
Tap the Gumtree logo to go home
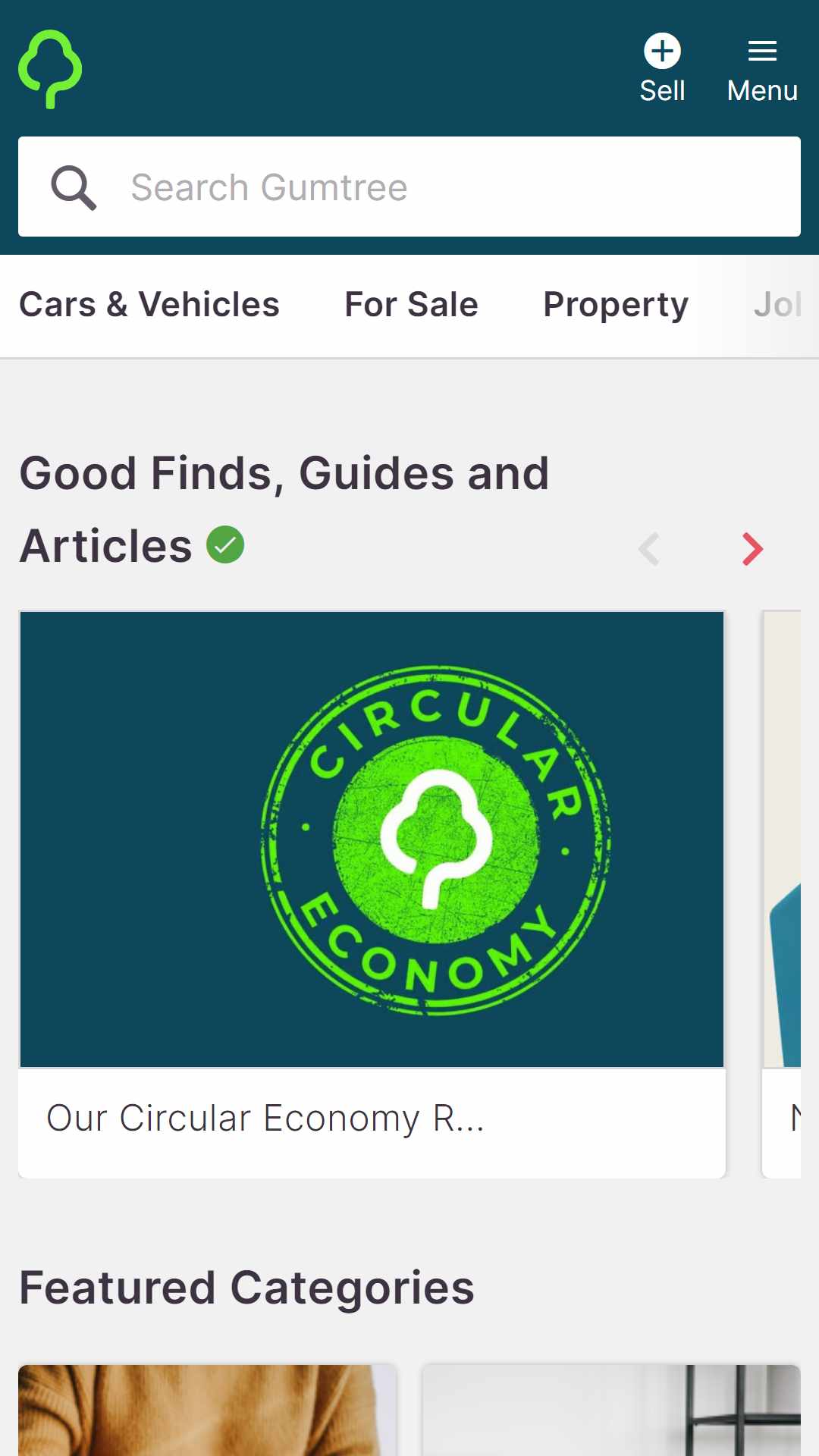pos(50,69)
